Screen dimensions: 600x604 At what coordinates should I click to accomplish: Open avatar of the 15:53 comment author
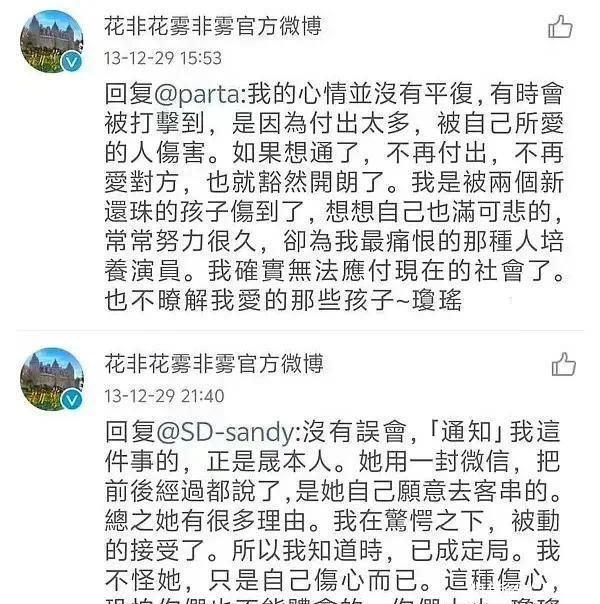(52, 42)
